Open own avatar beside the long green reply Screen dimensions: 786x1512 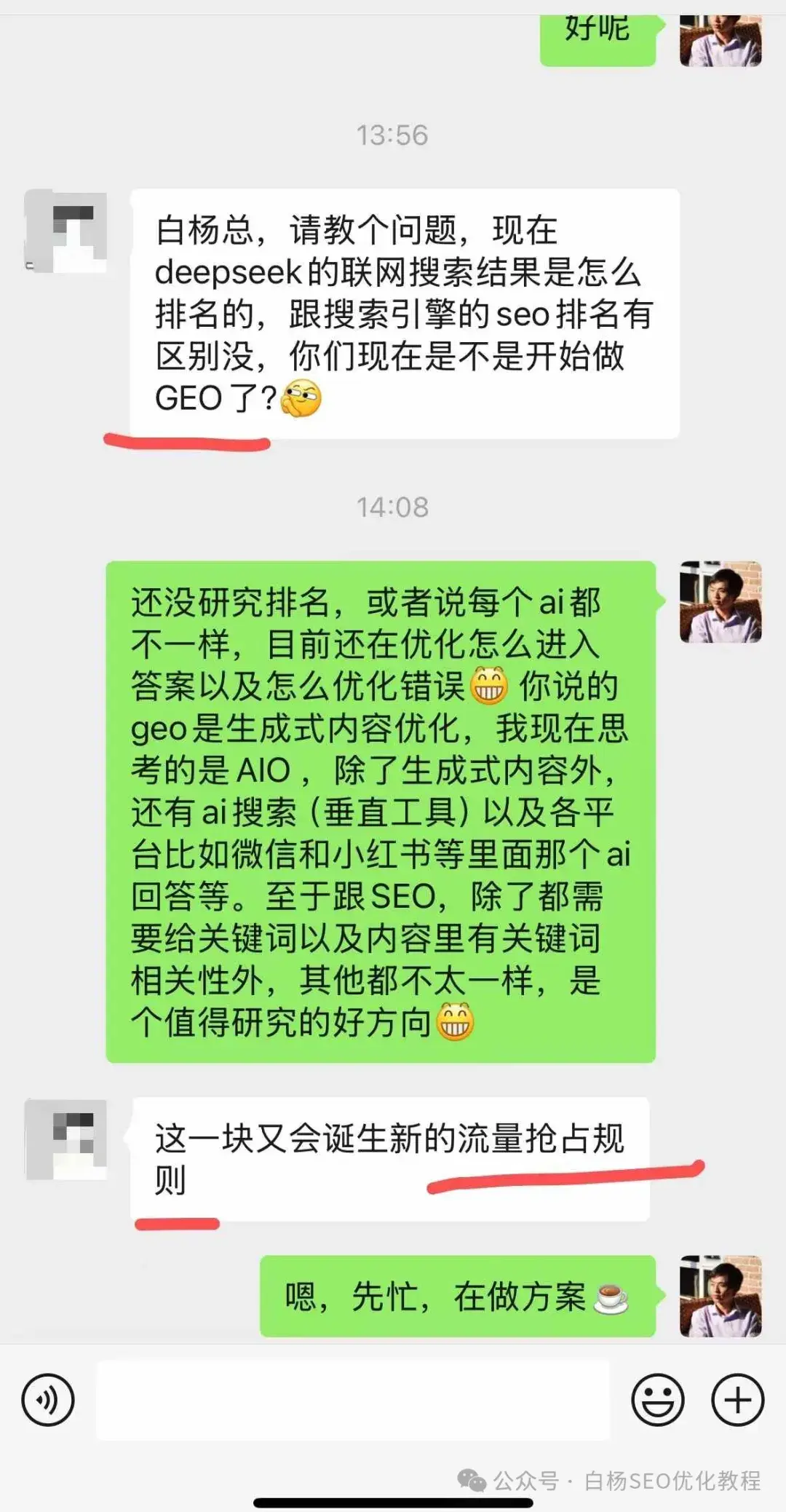coord(720,602)
